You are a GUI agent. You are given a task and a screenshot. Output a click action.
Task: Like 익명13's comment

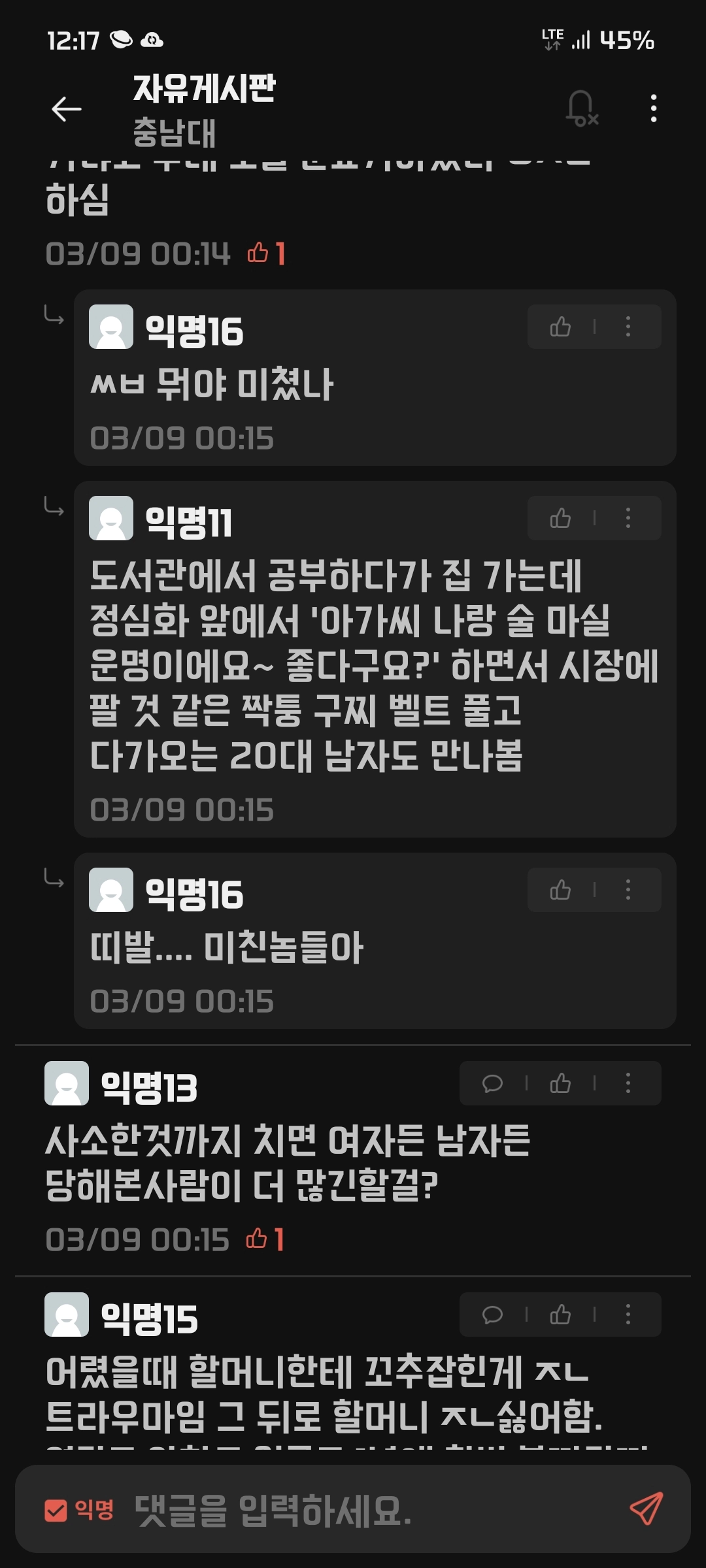coord(560,1083)
